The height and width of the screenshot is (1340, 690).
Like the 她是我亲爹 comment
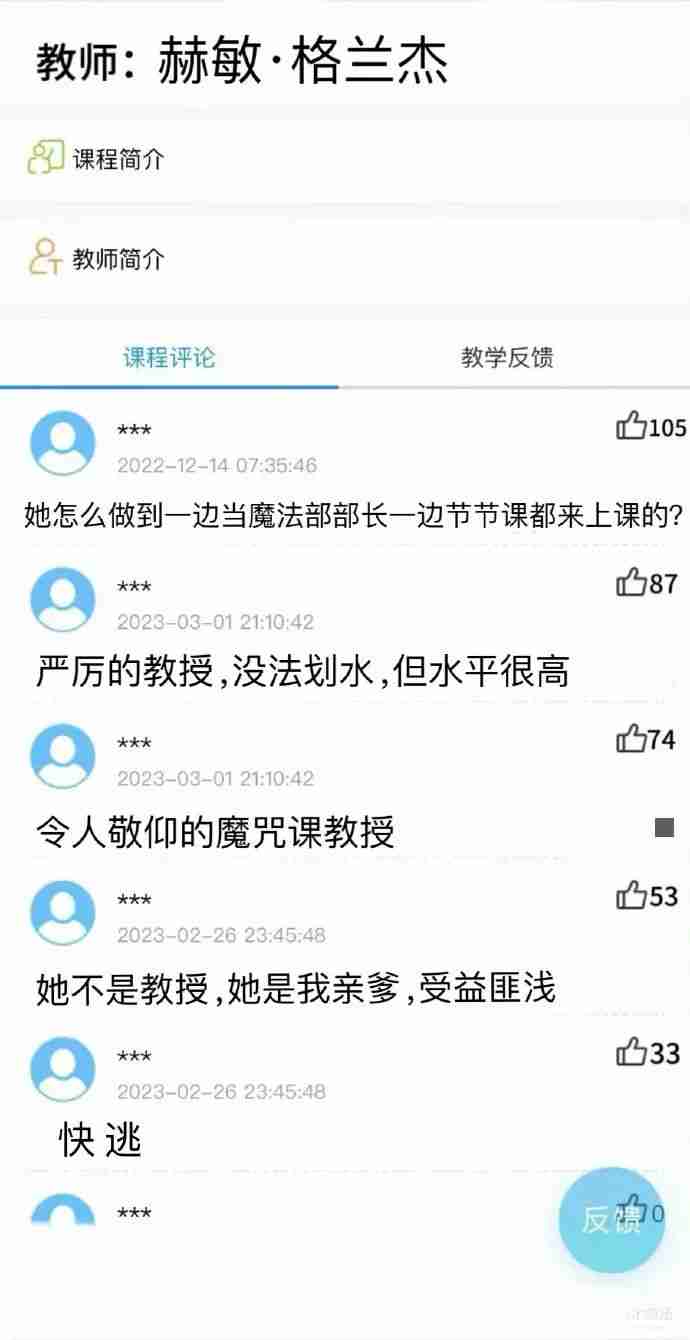631,896
